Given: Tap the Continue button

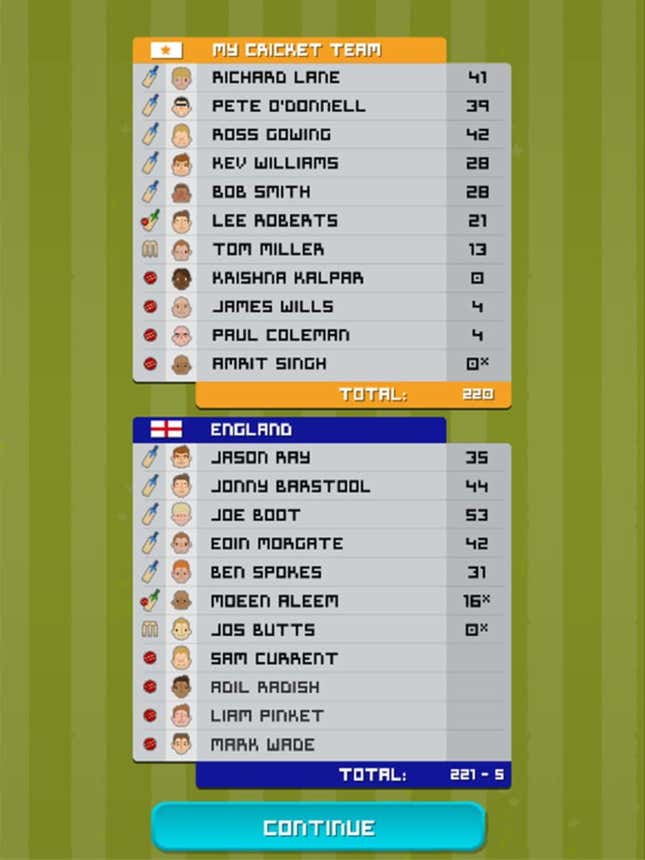Looking at the screenshot, I should tap(319, 827).
